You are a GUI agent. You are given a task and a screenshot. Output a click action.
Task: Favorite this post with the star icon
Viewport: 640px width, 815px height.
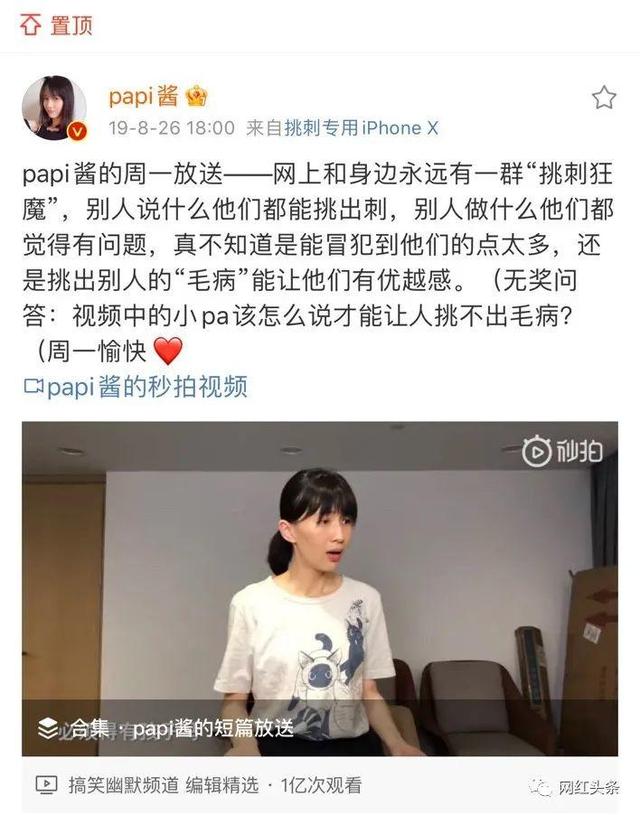pyautogui.click(x=604, y=97)
